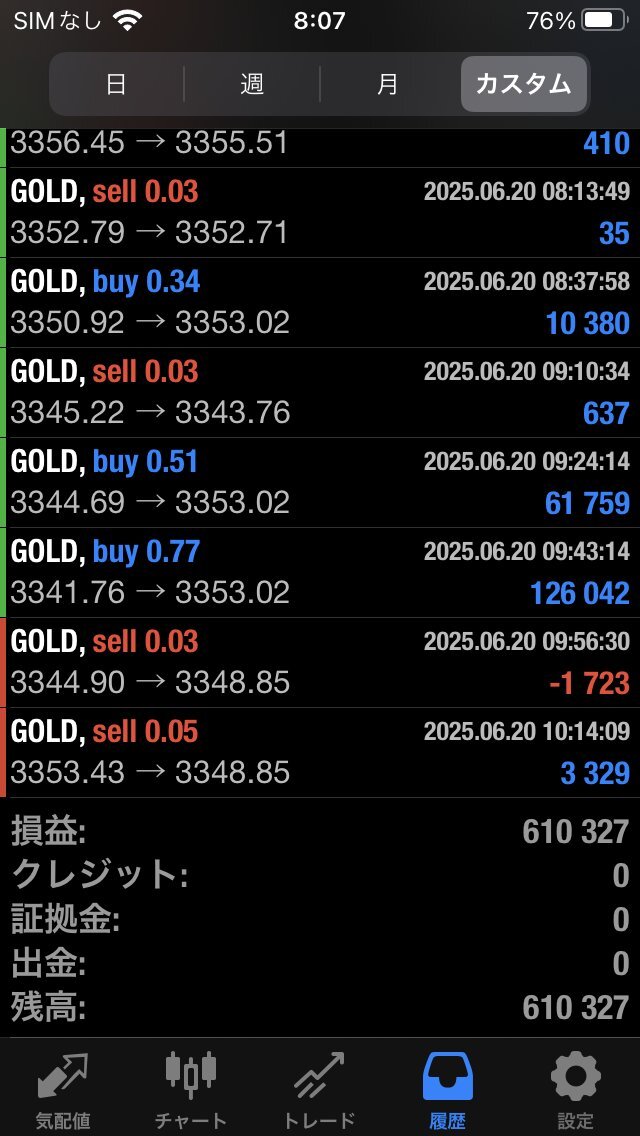The image size is (640, 1136).
Task: Open the チャート chart tab
Action: point(191,1089)
